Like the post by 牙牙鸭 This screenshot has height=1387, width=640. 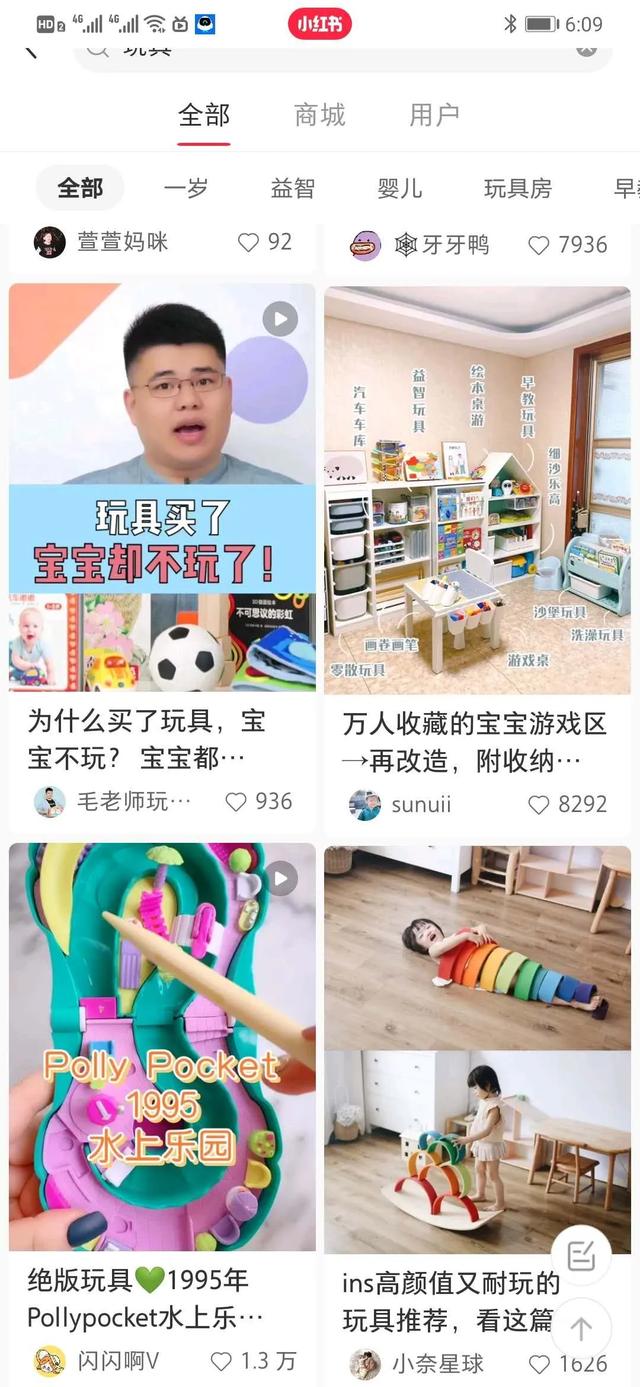(539, 244)
